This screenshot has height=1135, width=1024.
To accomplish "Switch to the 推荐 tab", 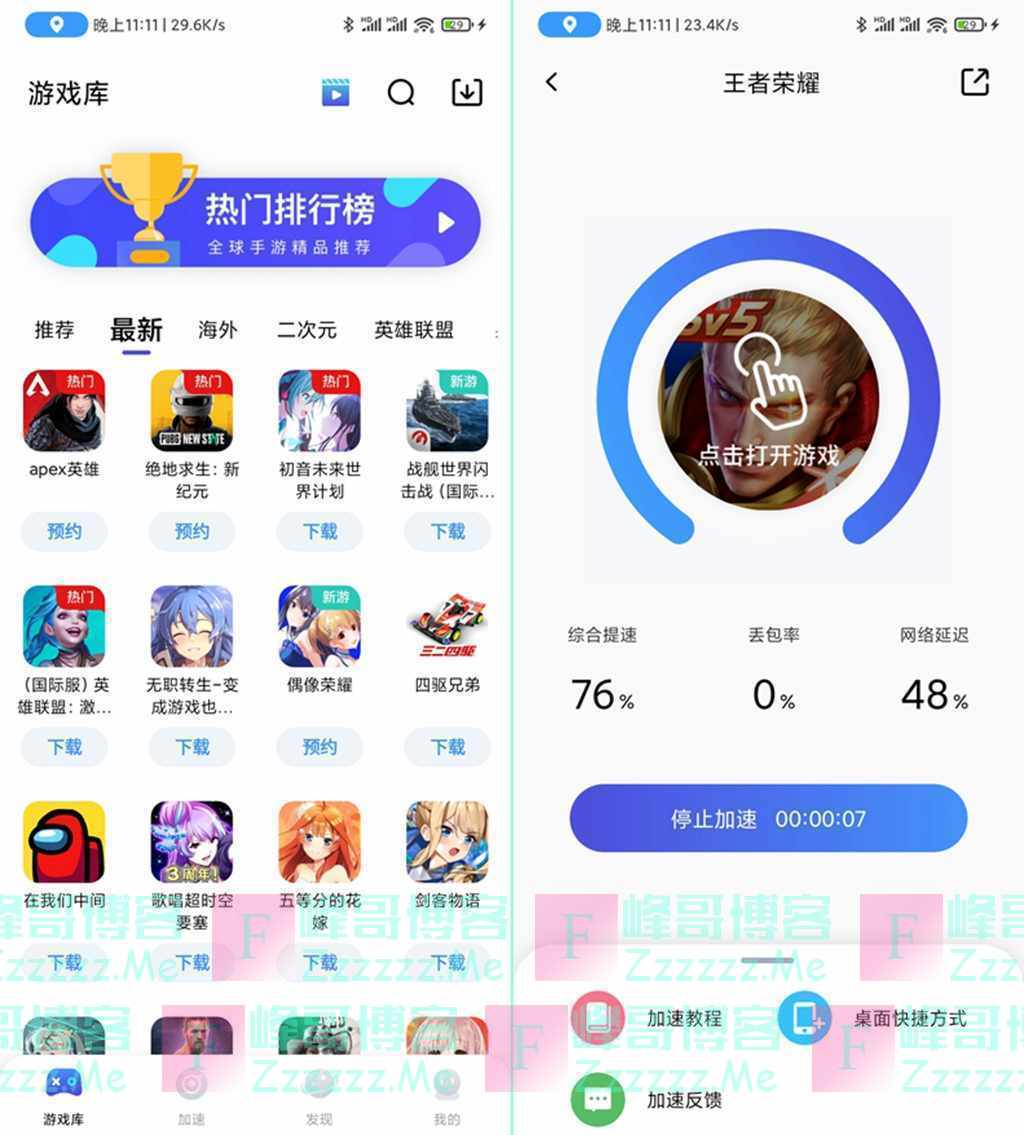I will (x=54, y=330).
